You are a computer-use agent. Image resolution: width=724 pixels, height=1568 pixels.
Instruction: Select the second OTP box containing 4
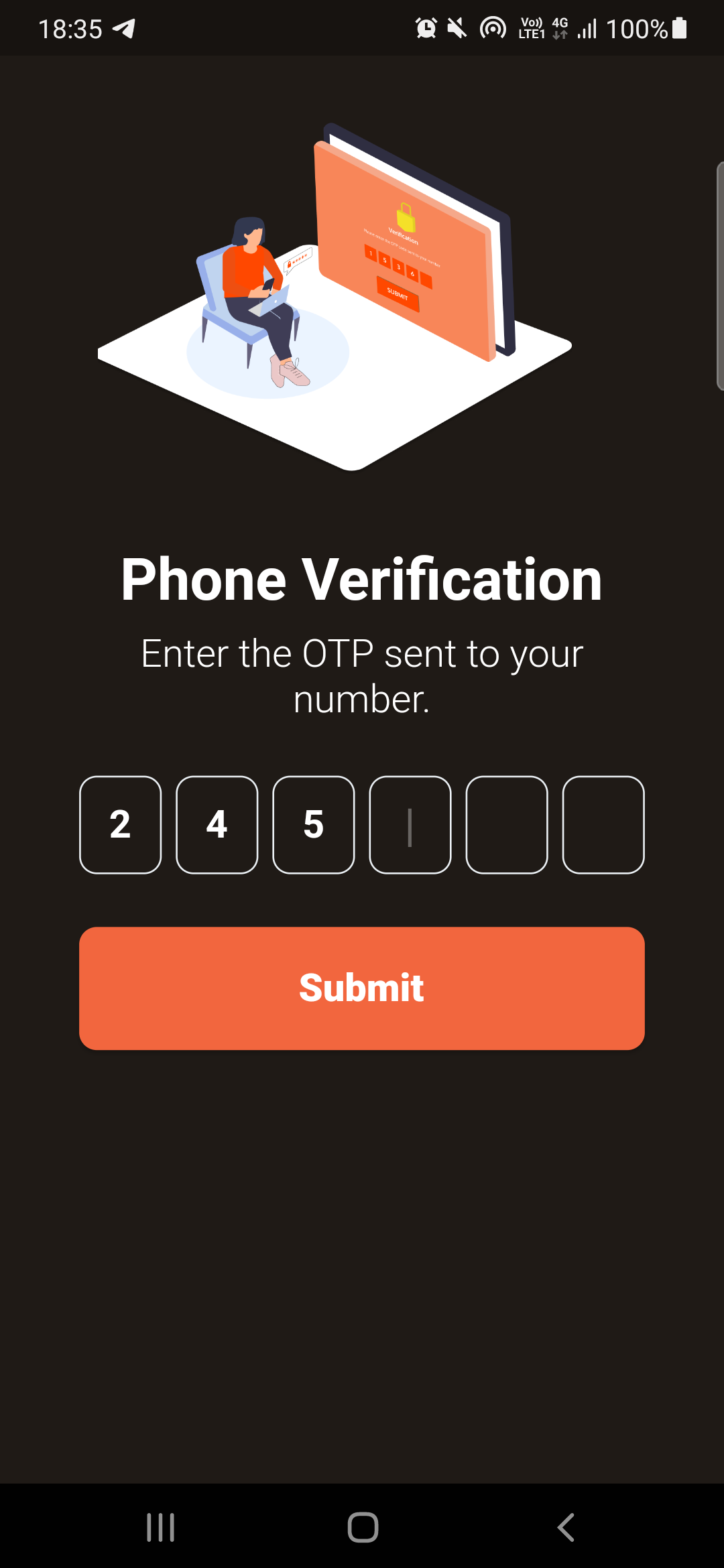(x=217, y=825)
